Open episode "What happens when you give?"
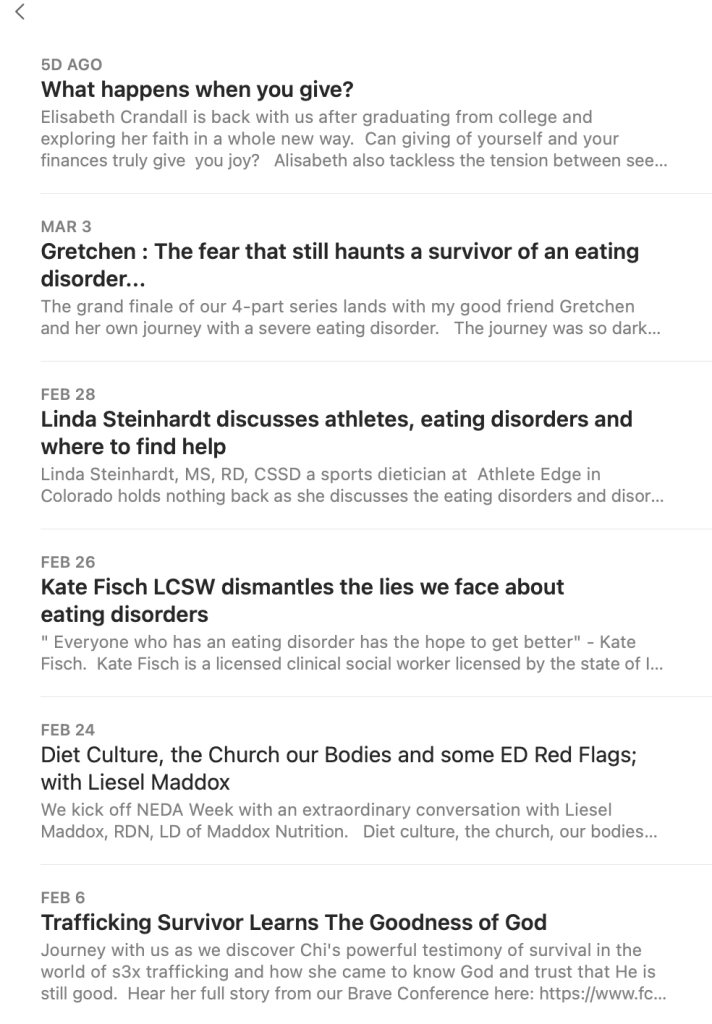This screenshot has height=1024, width=712. (198, 90)
